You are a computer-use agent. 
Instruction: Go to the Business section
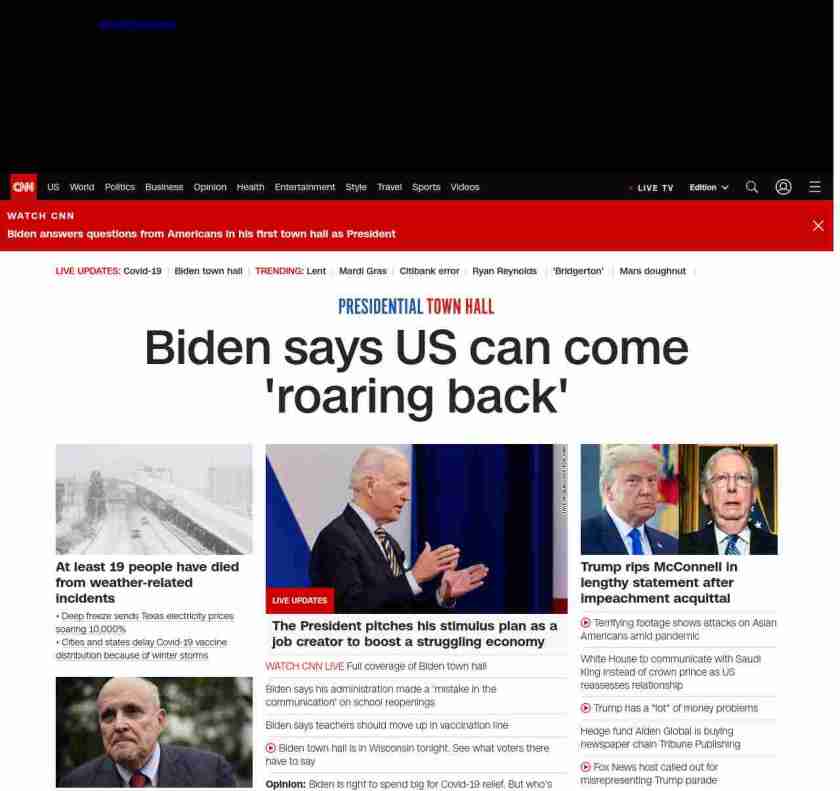coord(164,187)
